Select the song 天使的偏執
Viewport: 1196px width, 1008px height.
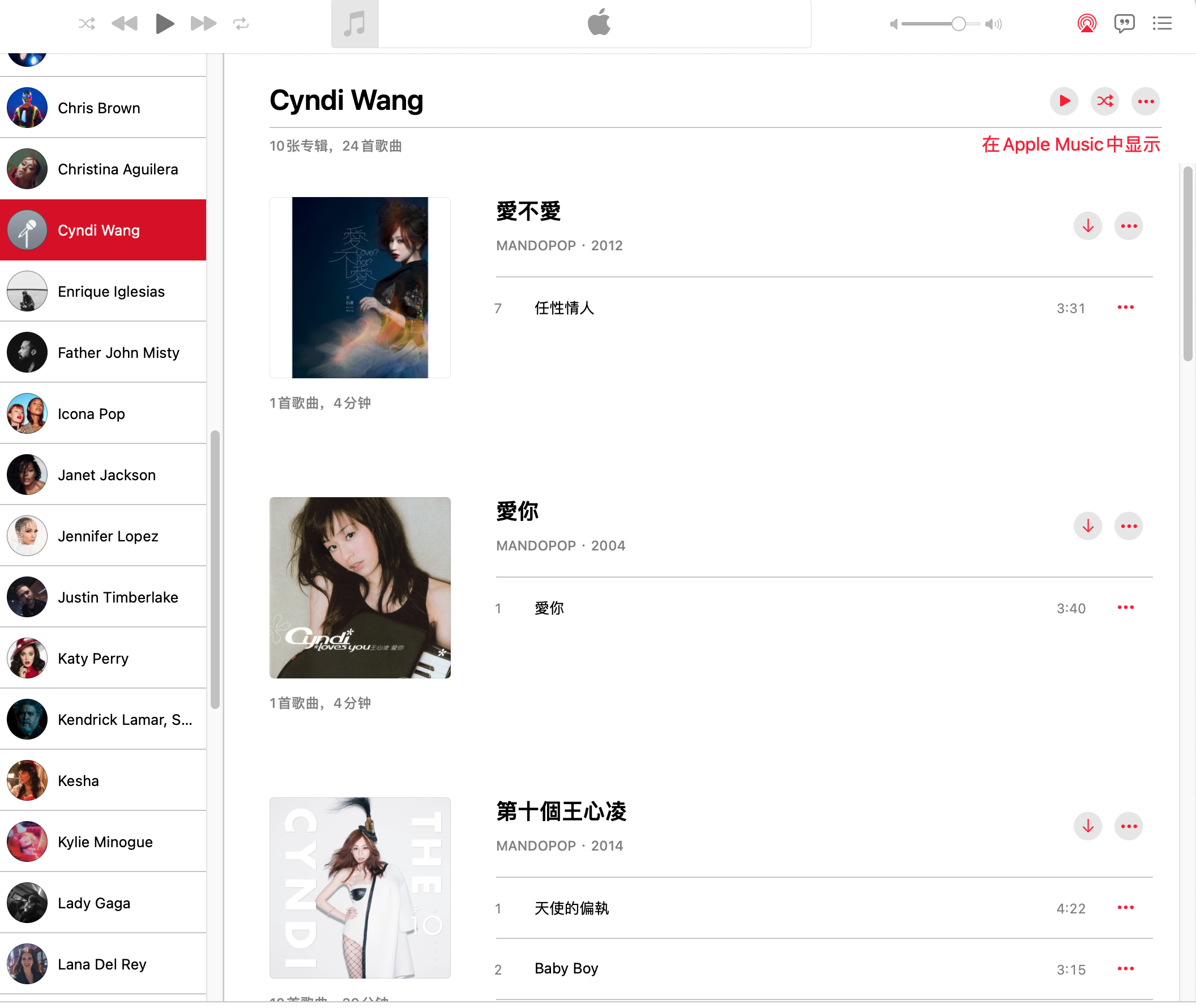(571, 908)
